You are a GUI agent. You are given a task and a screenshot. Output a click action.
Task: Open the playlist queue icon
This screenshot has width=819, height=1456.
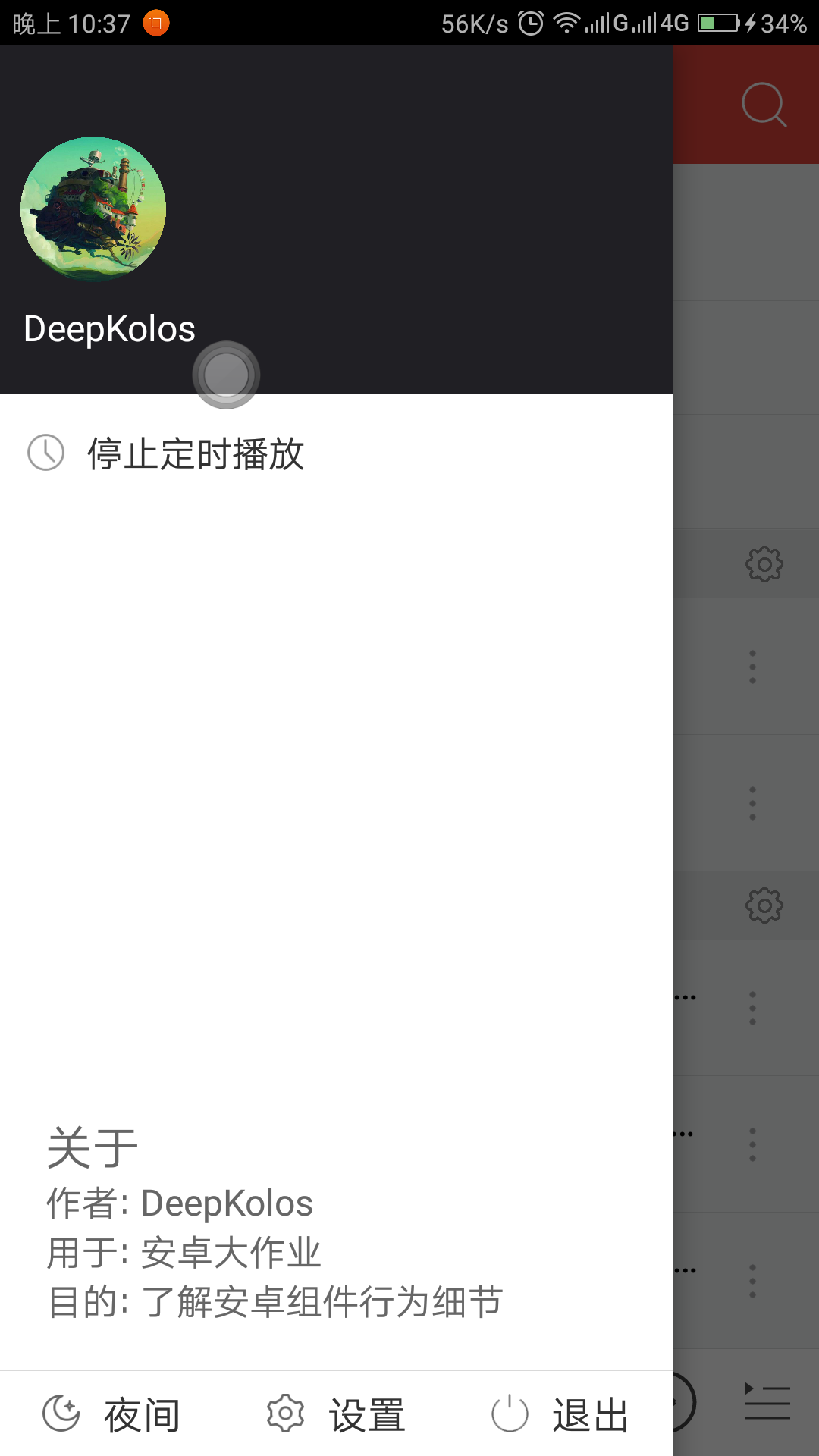[x=767, y=1401]
